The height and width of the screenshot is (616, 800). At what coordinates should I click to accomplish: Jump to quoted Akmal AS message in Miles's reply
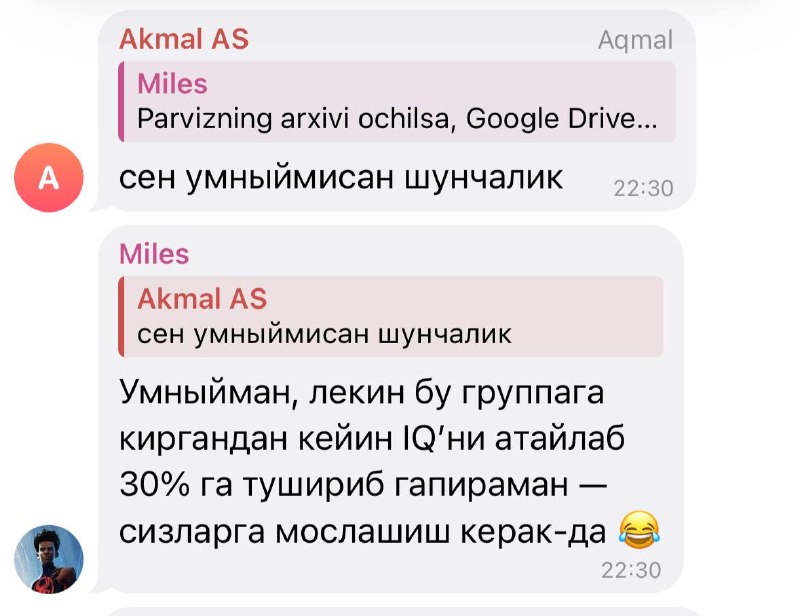click(x=391, y=316)
